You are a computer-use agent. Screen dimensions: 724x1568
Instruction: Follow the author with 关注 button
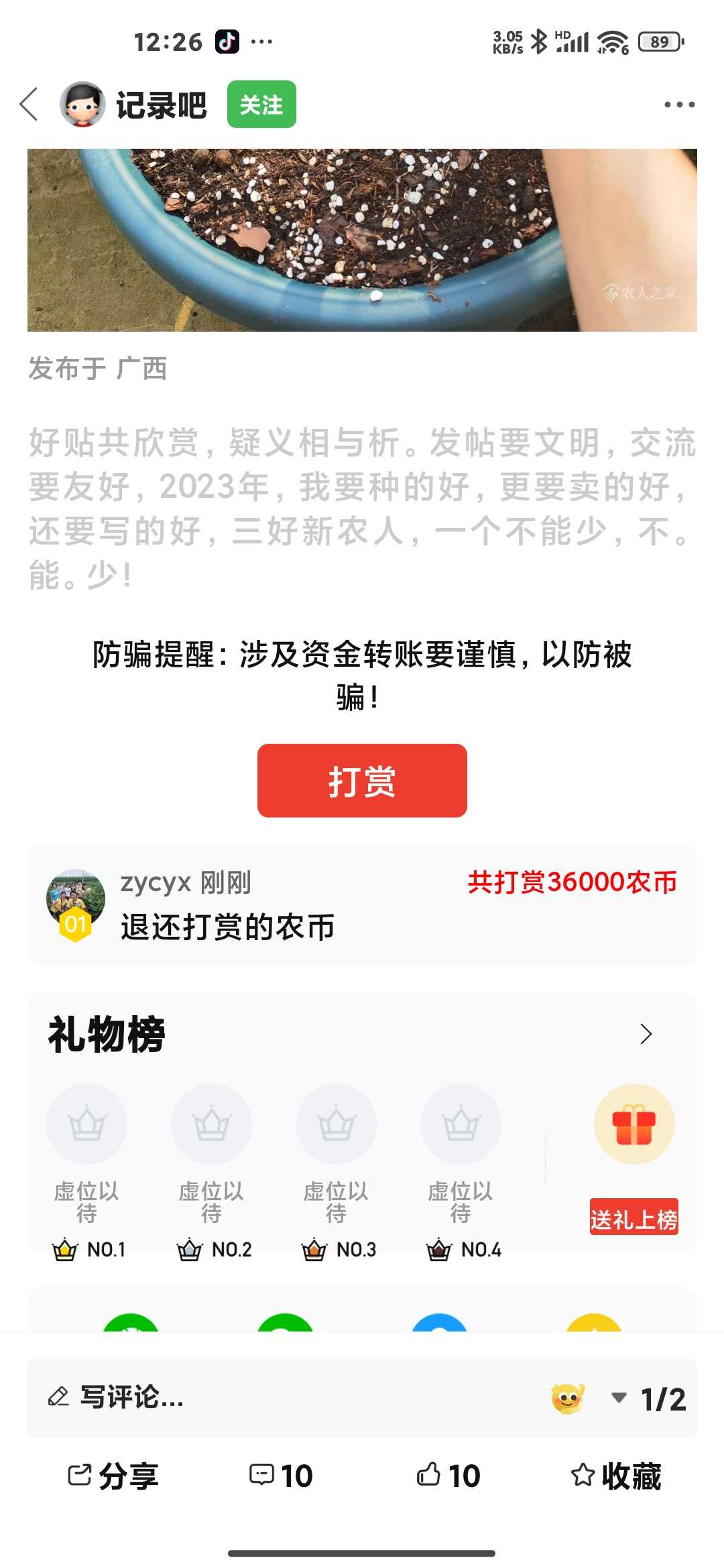click(x=261, y=105)
